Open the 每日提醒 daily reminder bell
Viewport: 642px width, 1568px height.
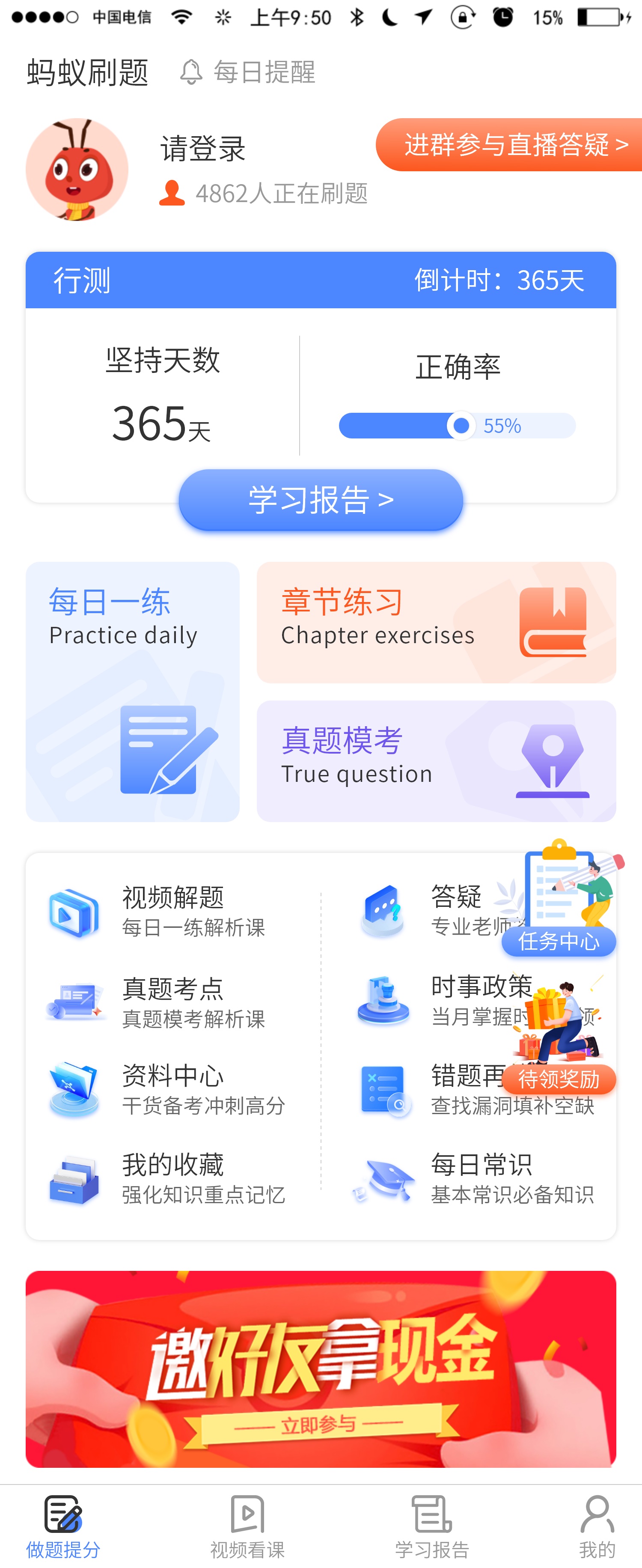247,72
